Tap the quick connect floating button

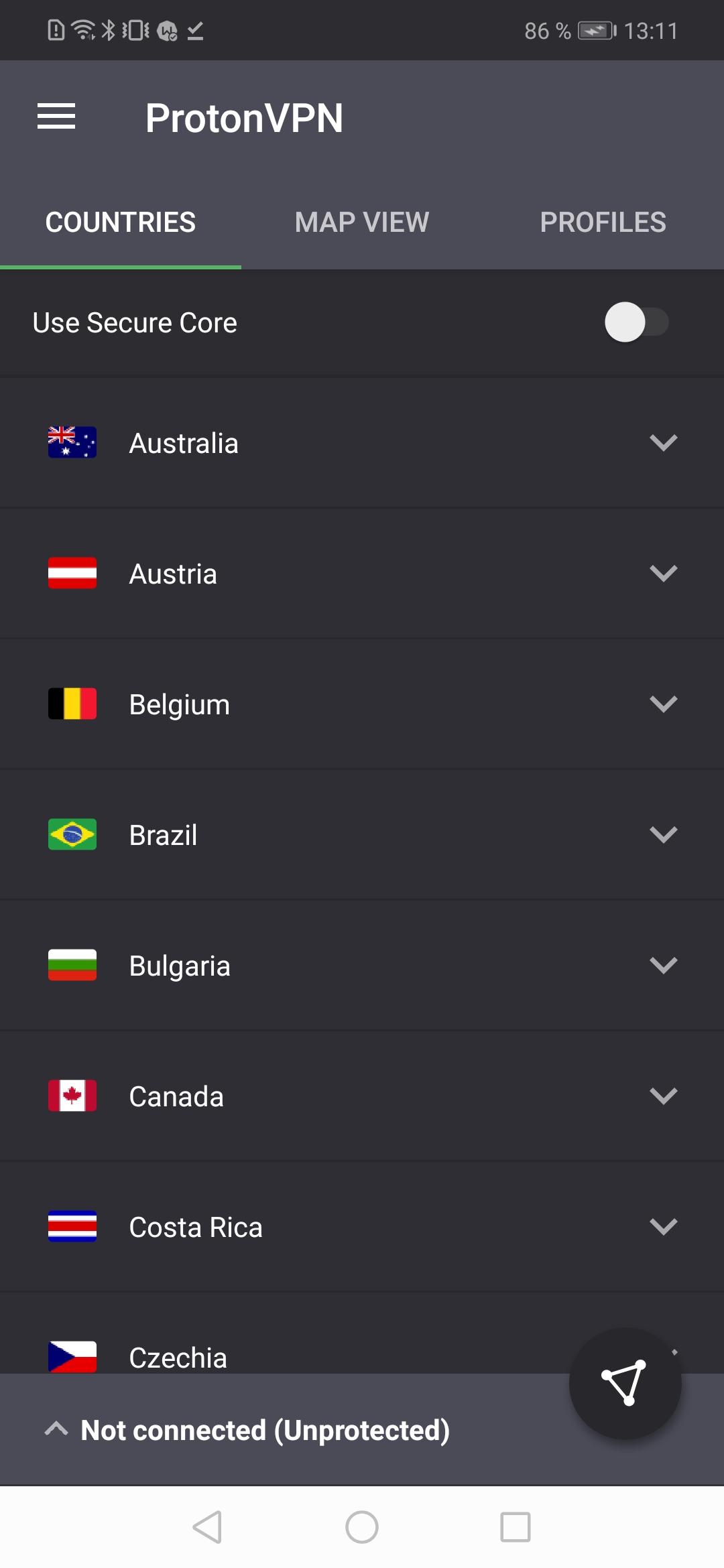tap(625, 1383)
